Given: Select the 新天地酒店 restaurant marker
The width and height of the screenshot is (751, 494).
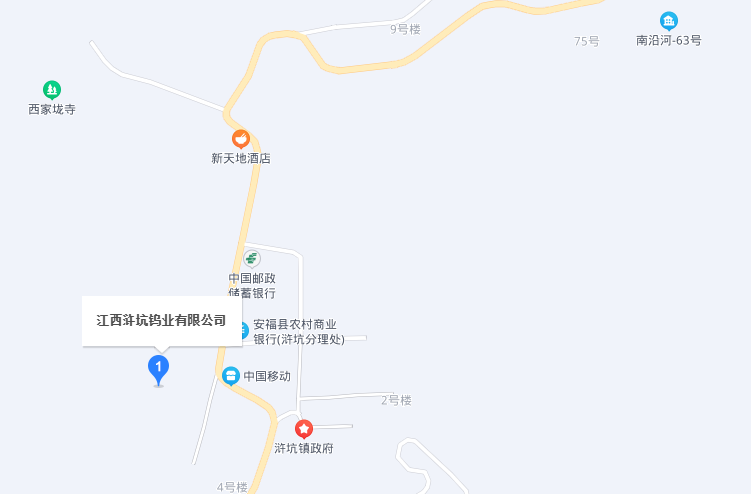Looking at the screenshot, I should (x=241, y=139).
